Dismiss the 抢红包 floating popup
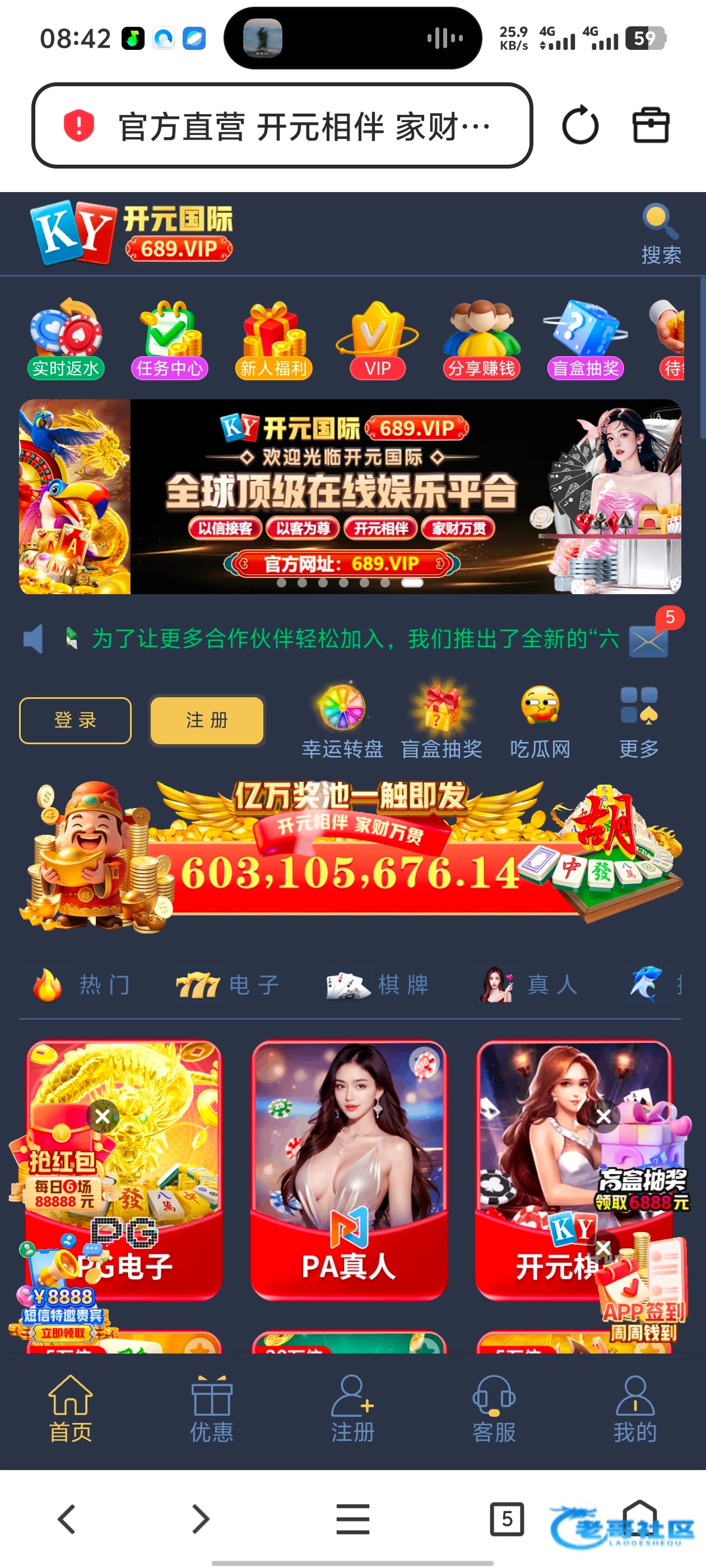 pyautogui.click(x=103, y=1116)
